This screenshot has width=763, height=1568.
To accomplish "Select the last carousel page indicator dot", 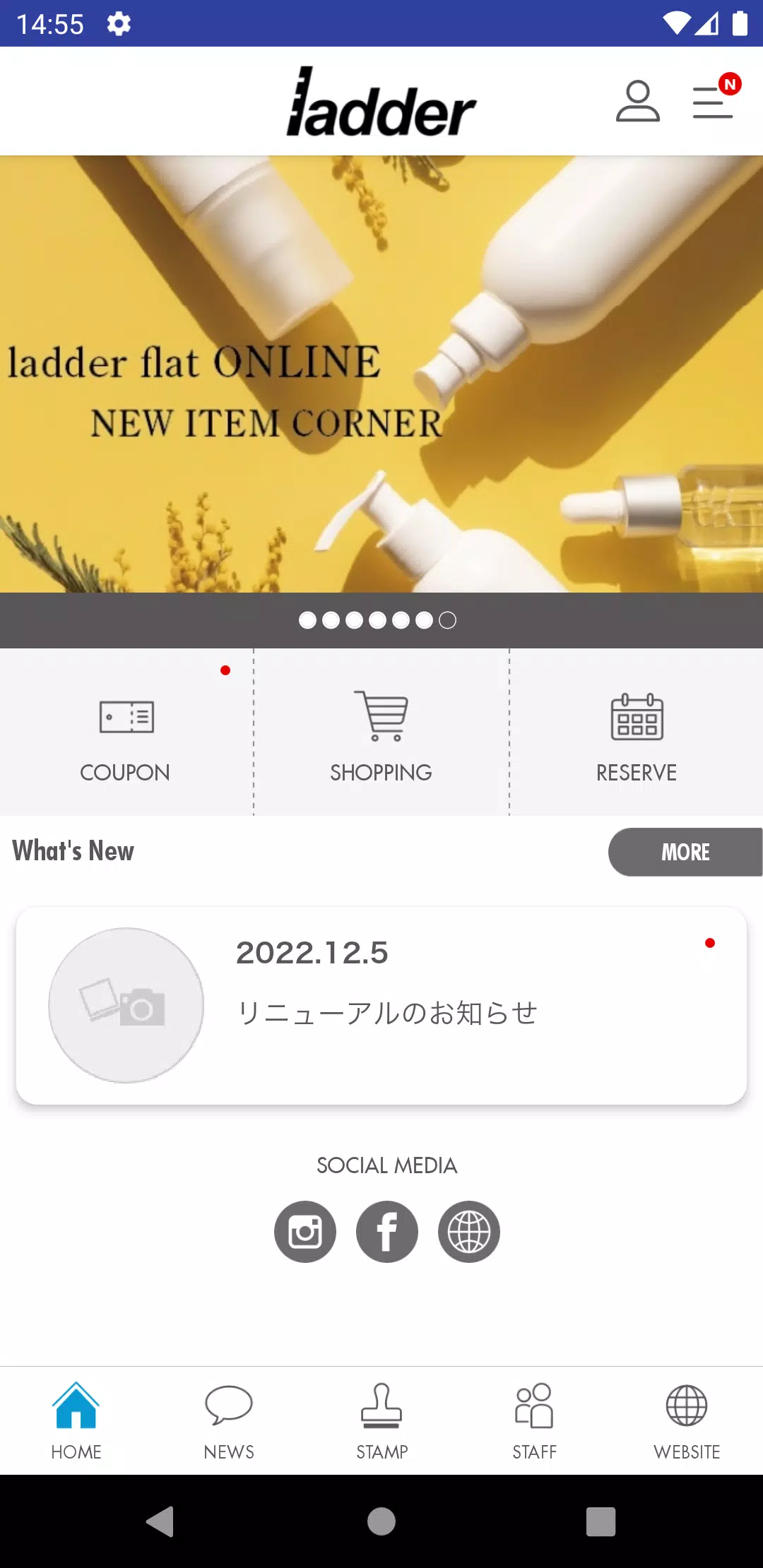I will tap(447, 619).
